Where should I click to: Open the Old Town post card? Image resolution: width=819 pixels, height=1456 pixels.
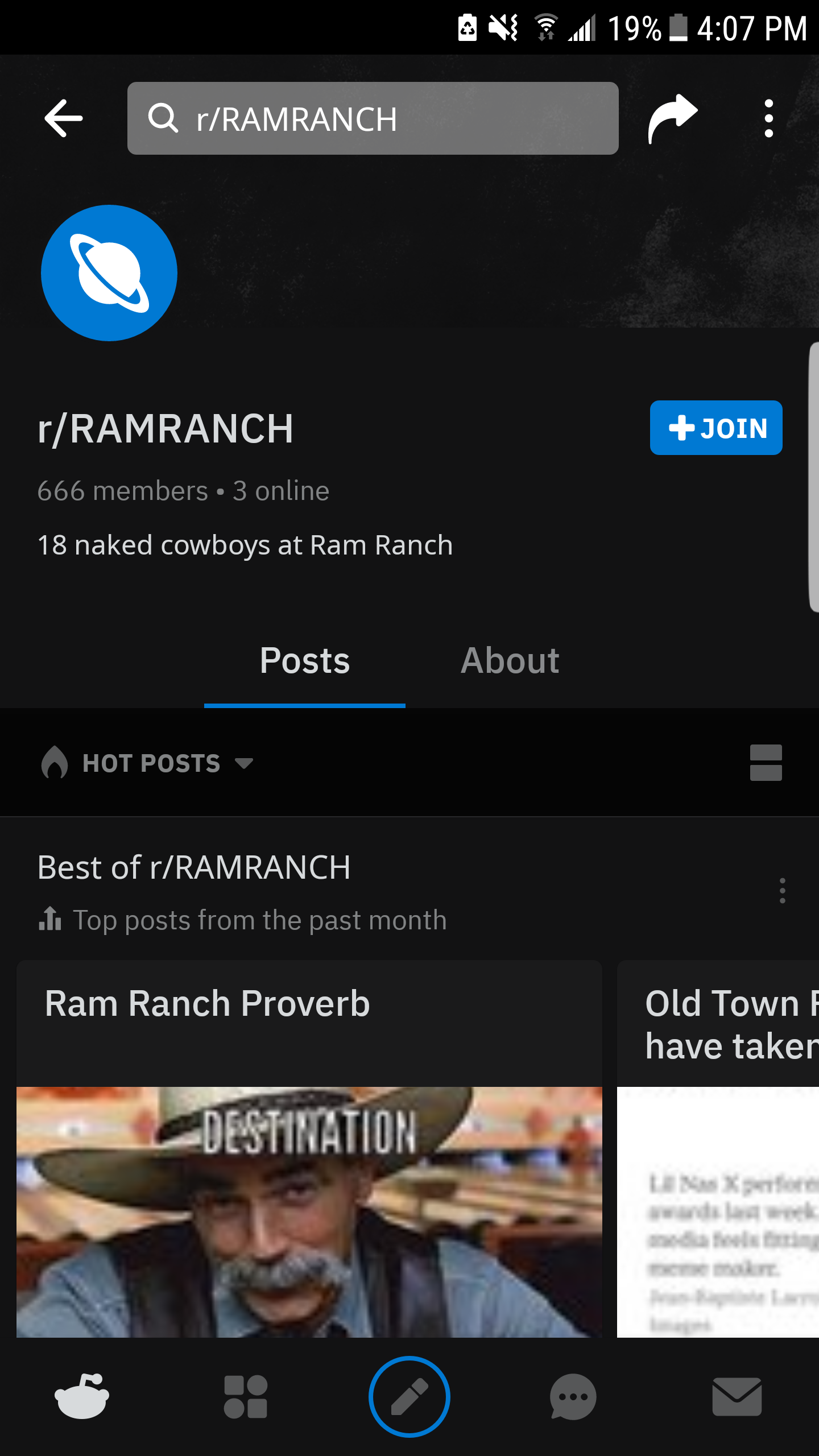(x=719, y=1149)
